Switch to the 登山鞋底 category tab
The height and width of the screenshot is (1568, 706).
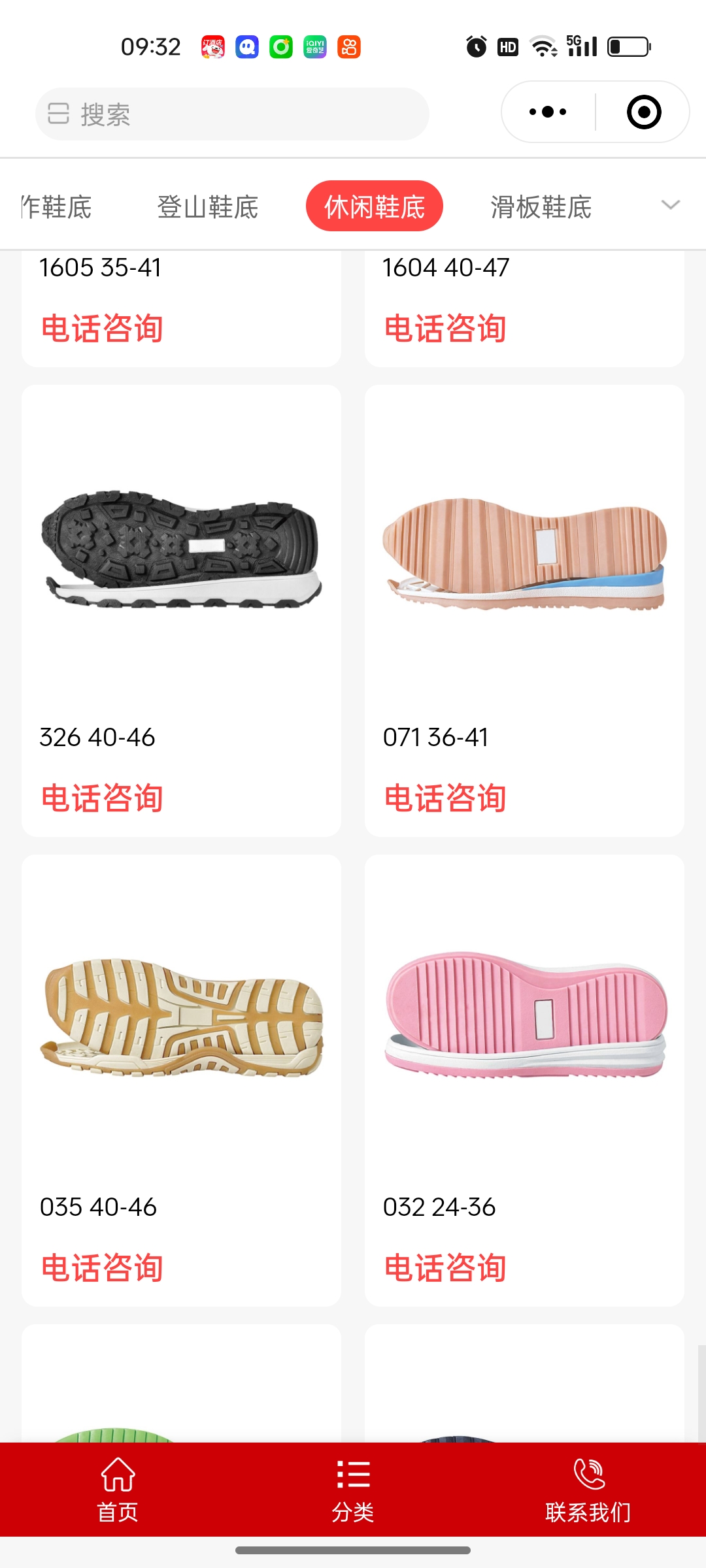[208, 207]
